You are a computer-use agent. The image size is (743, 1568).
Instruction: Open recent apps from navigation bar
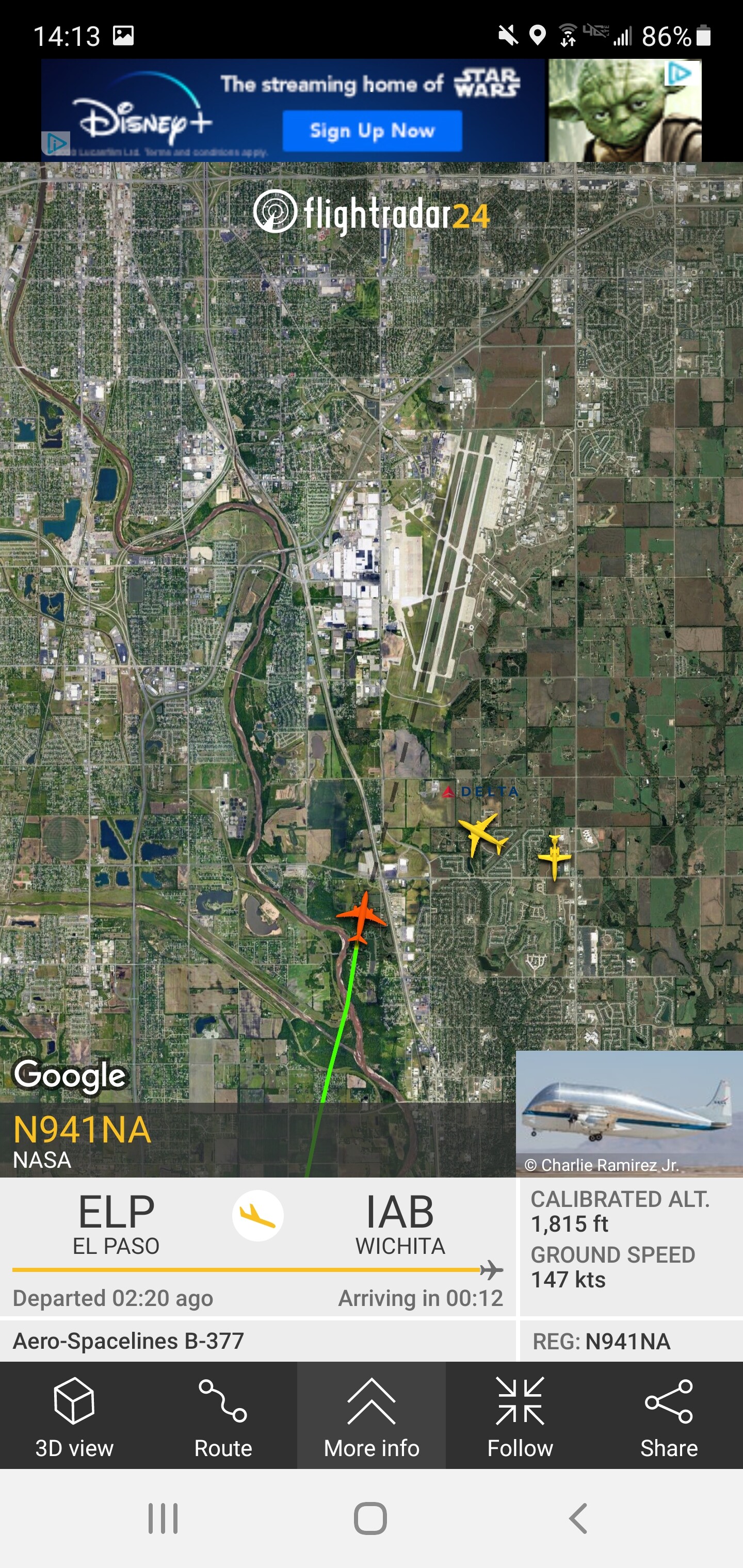coord(163,1518)
